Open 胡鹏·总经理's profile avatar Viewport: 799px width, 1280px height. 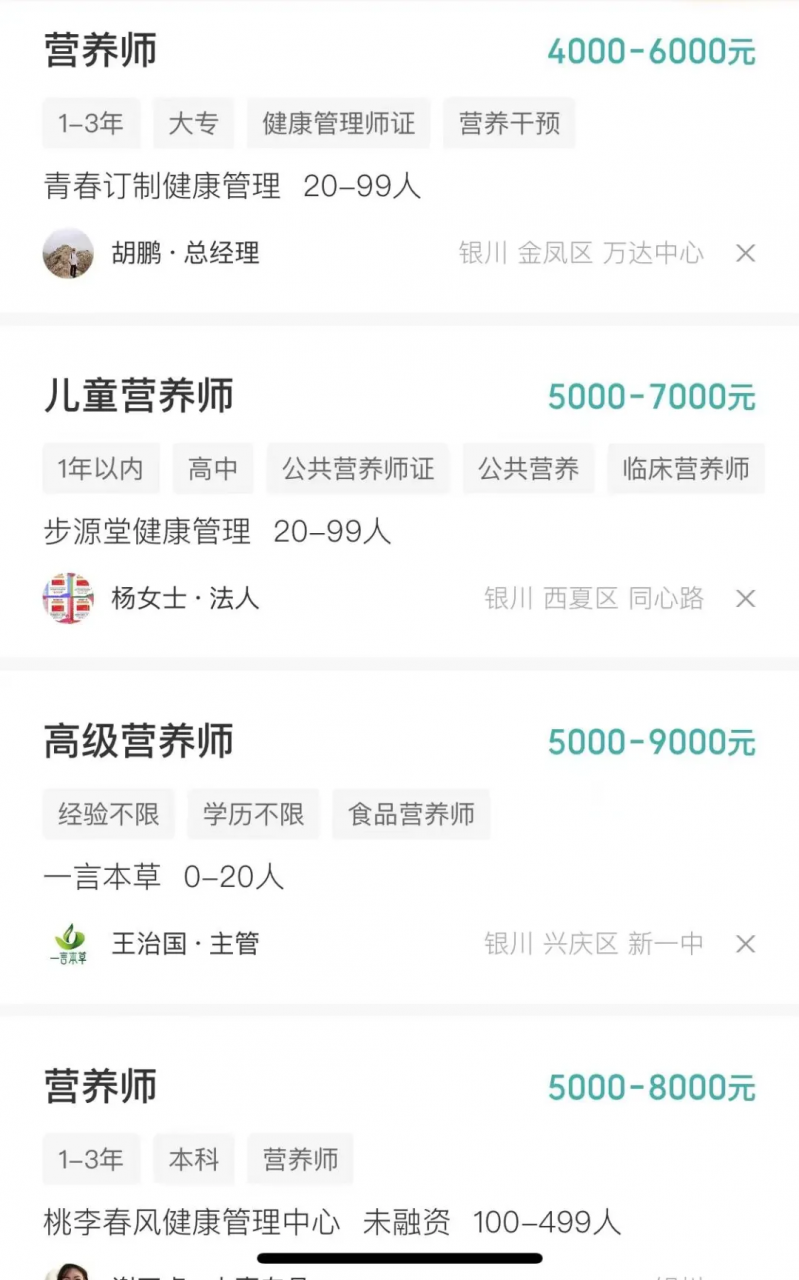(68, 253)
